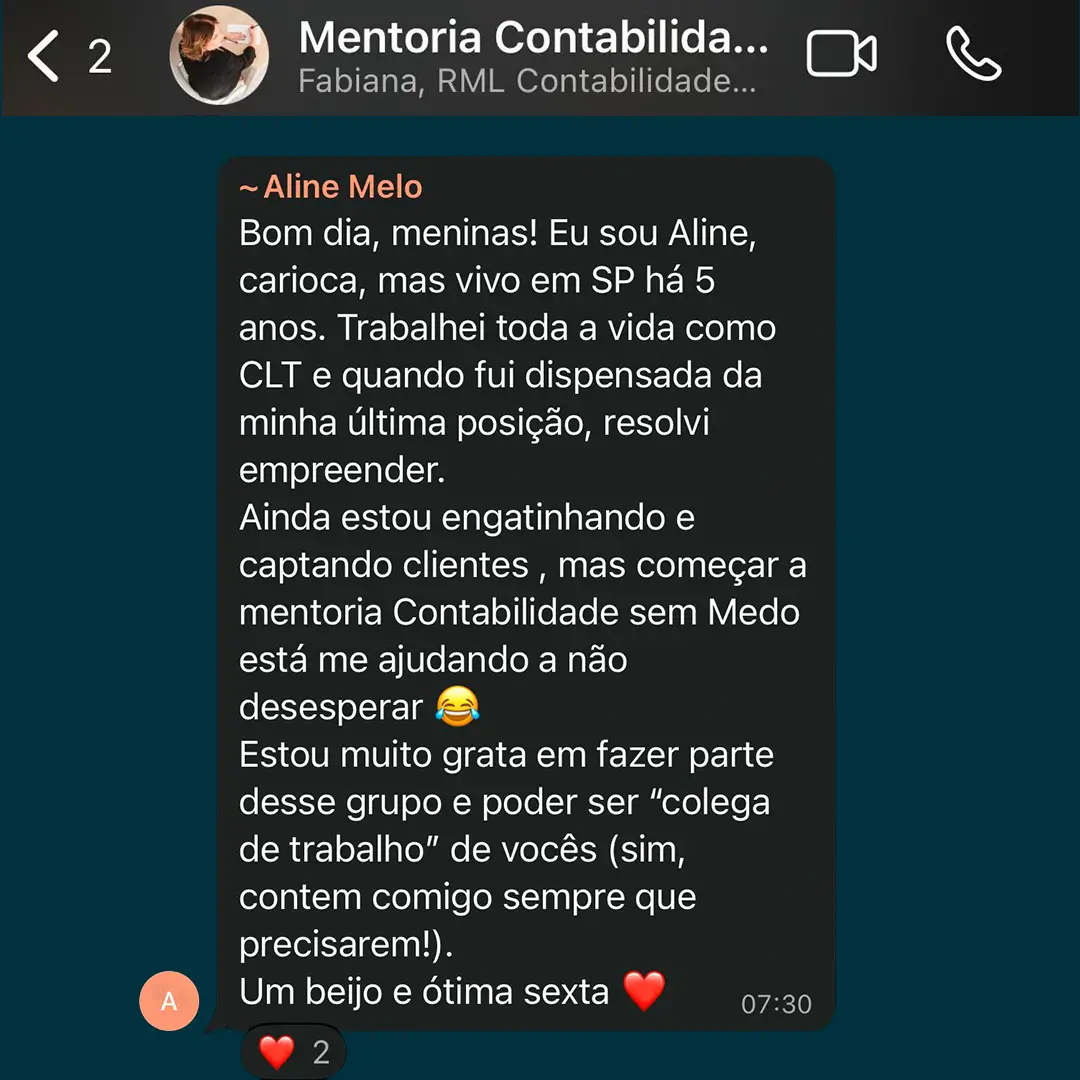This screenshot has width=1080, height=1080.
Task: View who reacted with a heart
Action: (294, 1052)
